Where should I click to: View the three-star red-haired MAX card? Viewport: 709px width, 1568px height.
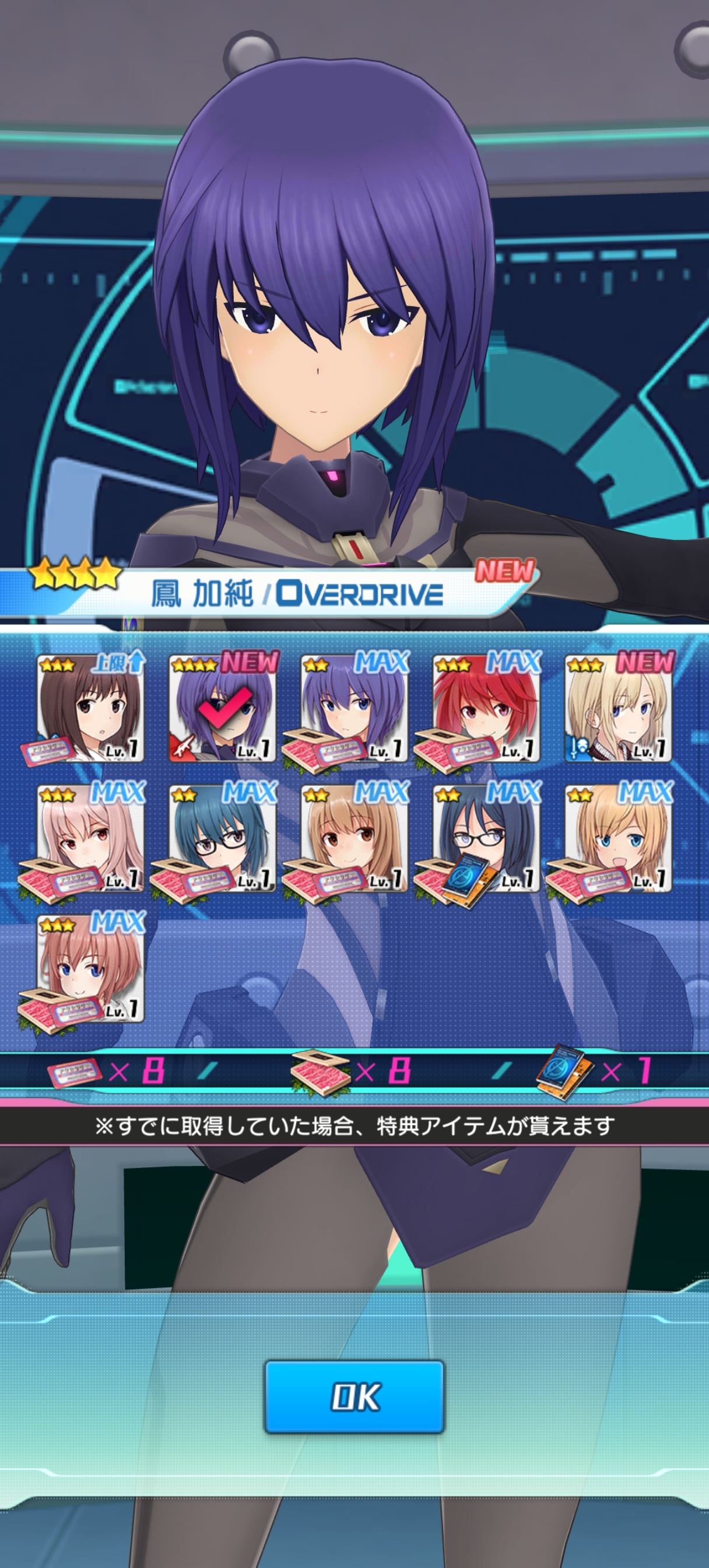(486, 708)
